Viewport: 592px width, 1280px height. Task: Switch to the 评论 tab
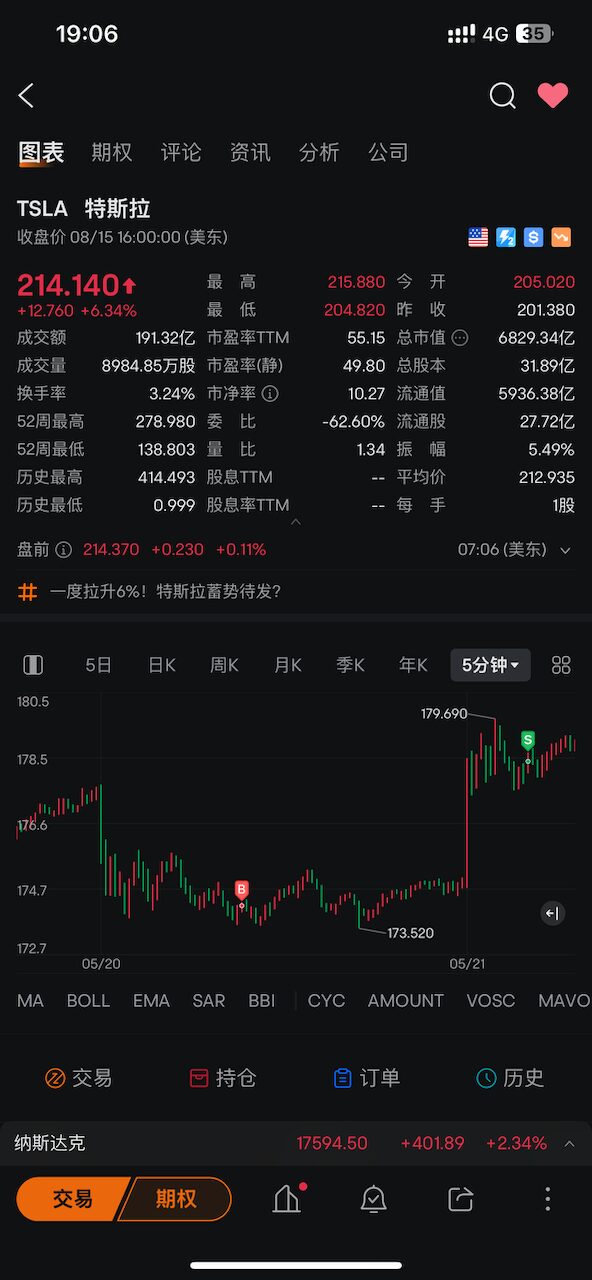pos(181,152)
